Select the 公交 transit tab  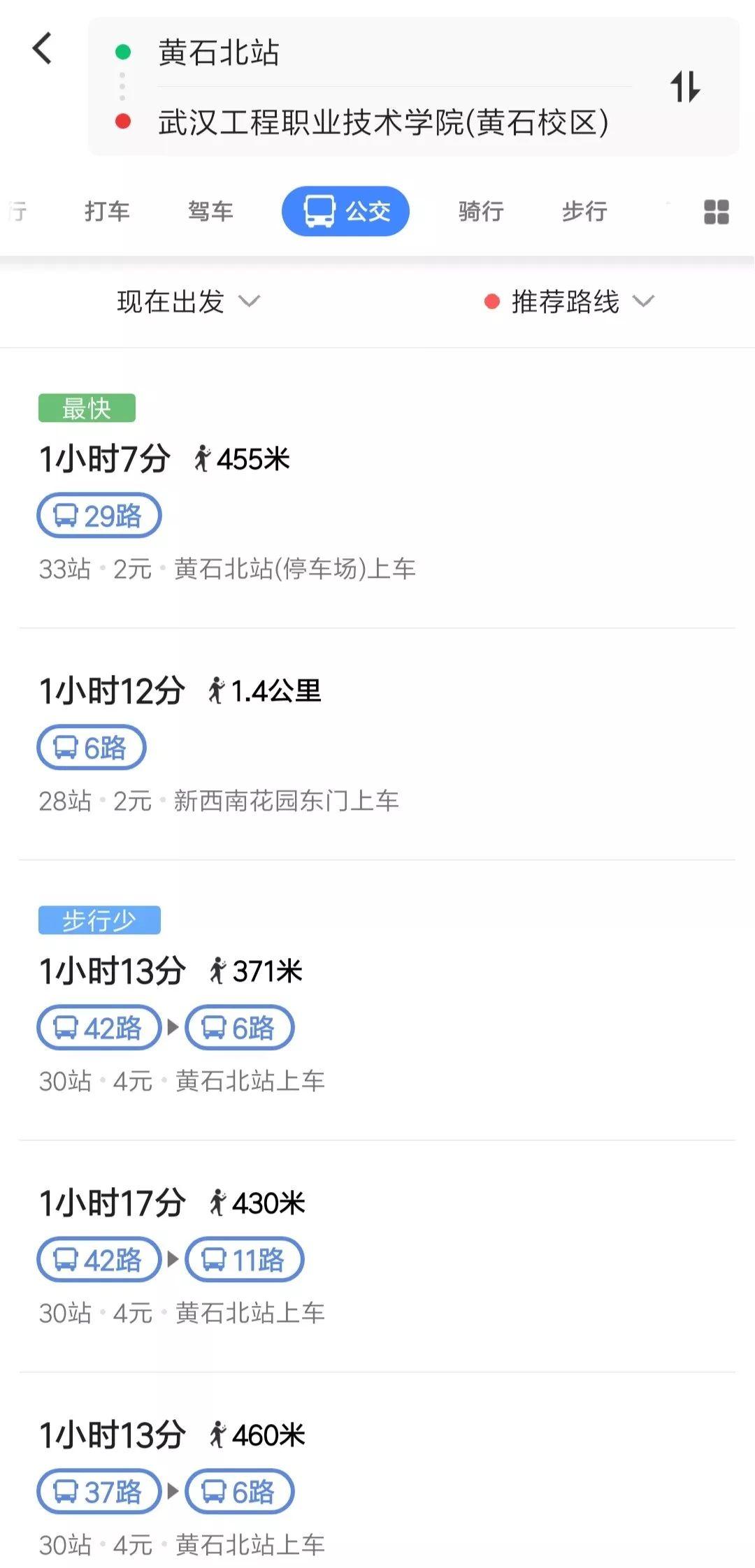coord(345,211)
